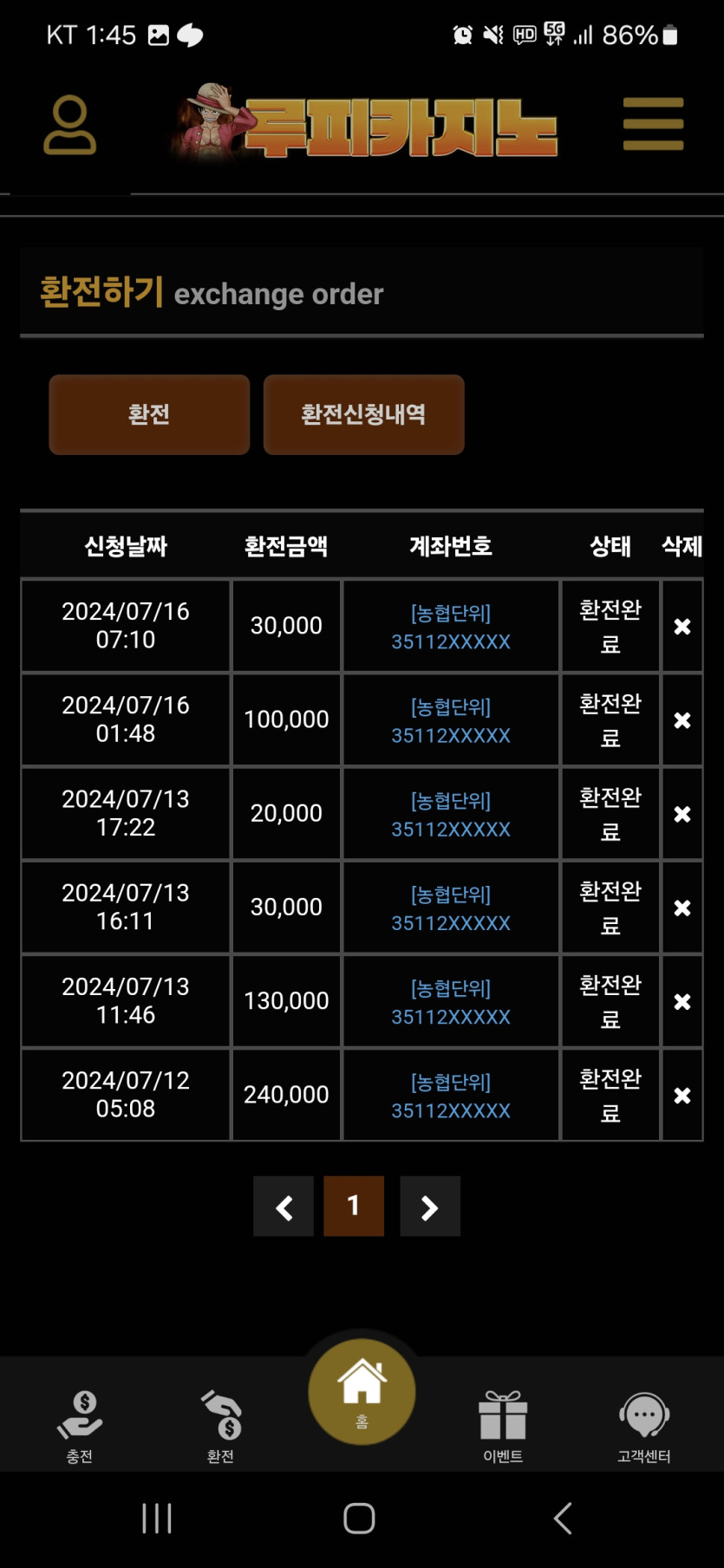
Task: Open the recent apps button
Action: tap(157, 1518)
